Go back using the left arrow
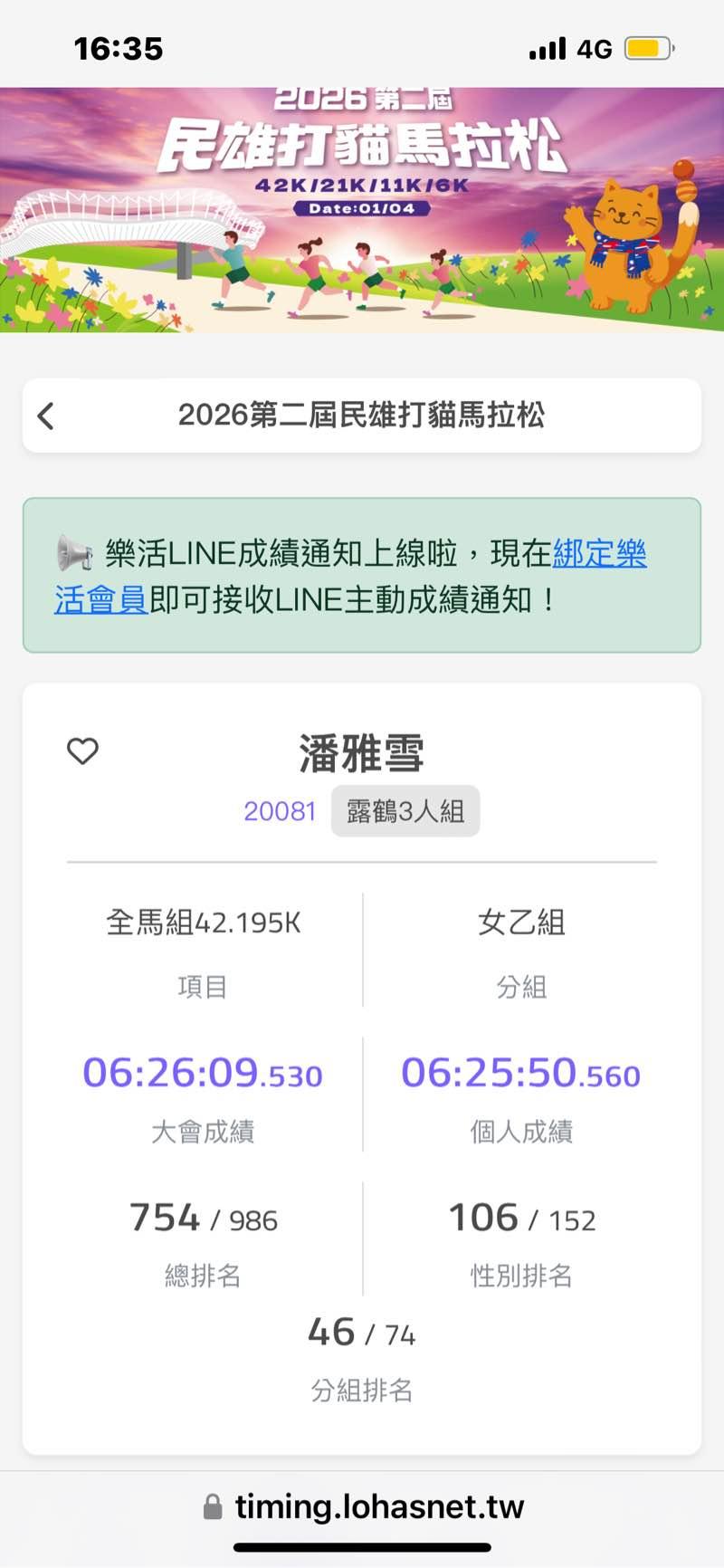Image resolution: width=724 pixels, height=1568 pixels. (46, 416)
